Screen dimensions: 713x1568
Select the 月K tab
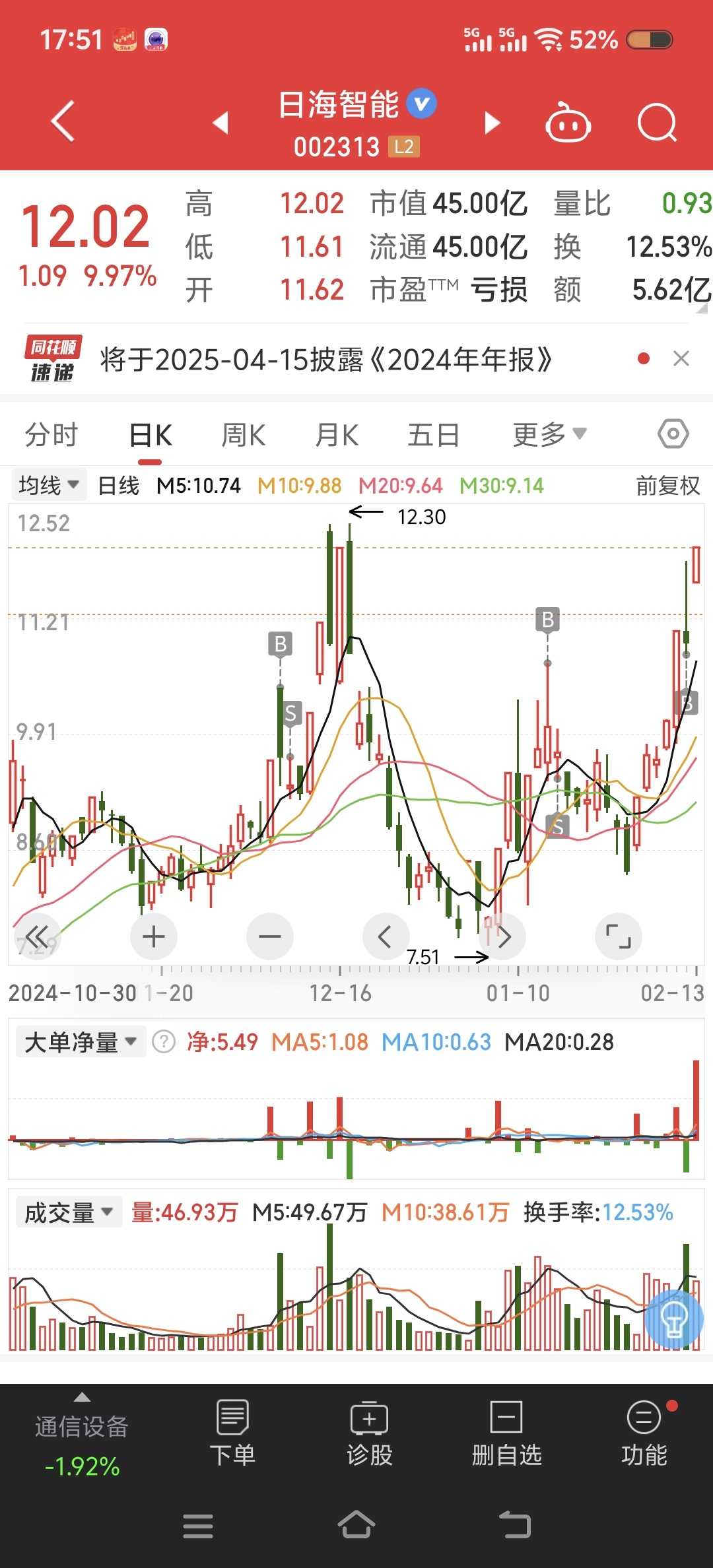(x=337, y=436)
